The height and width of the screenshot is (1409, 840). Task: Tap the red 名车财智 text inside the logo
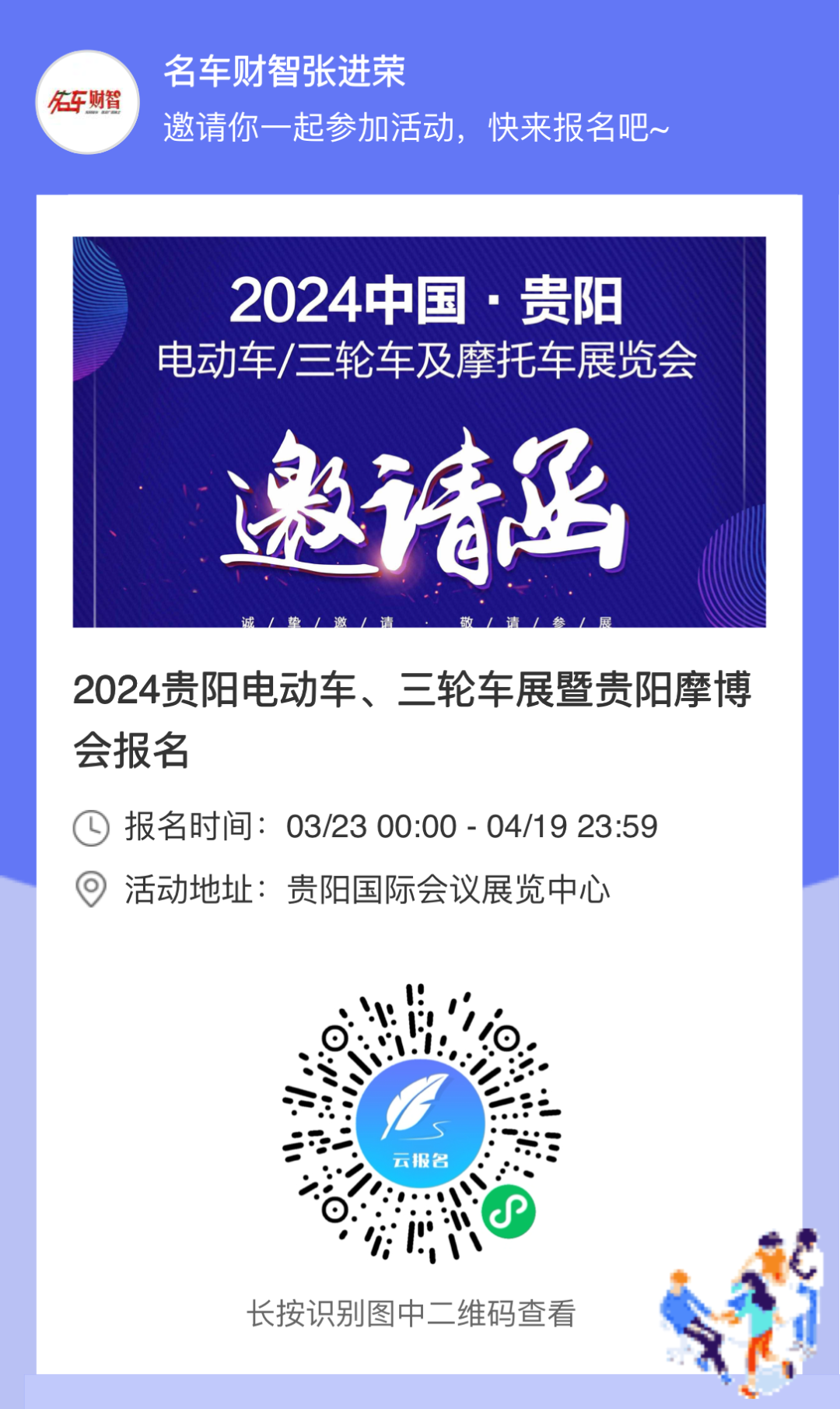tap(87, 102)
